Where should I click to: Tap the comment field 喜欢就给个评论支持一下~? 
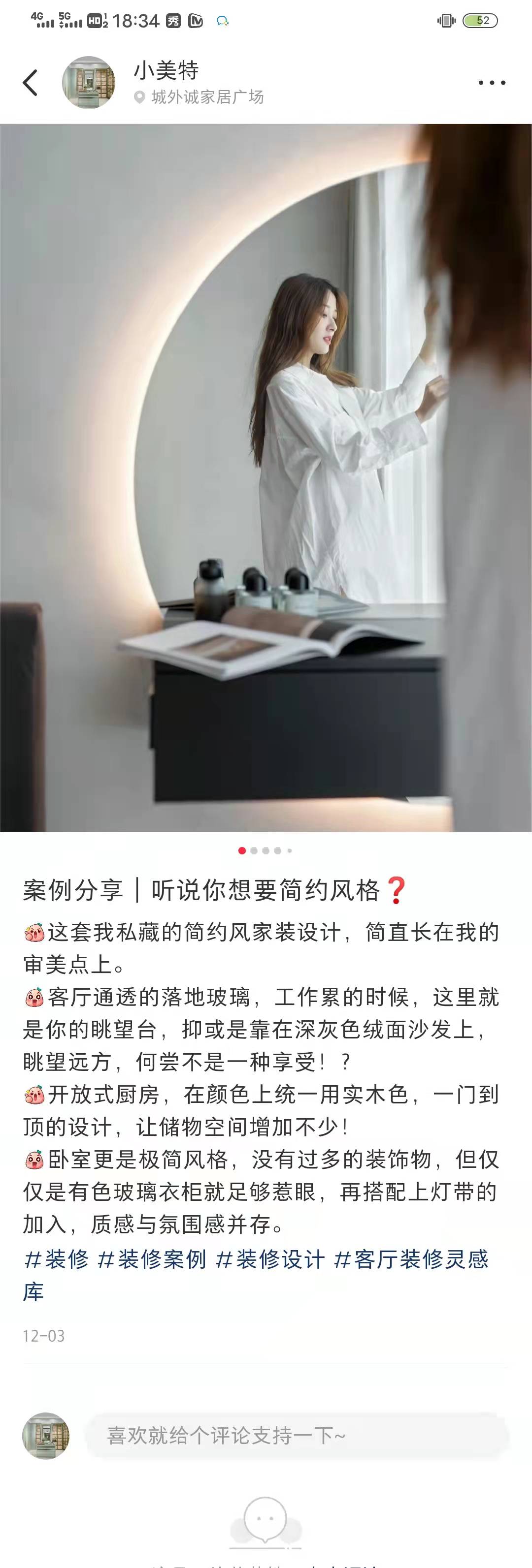coord(296,1436)
